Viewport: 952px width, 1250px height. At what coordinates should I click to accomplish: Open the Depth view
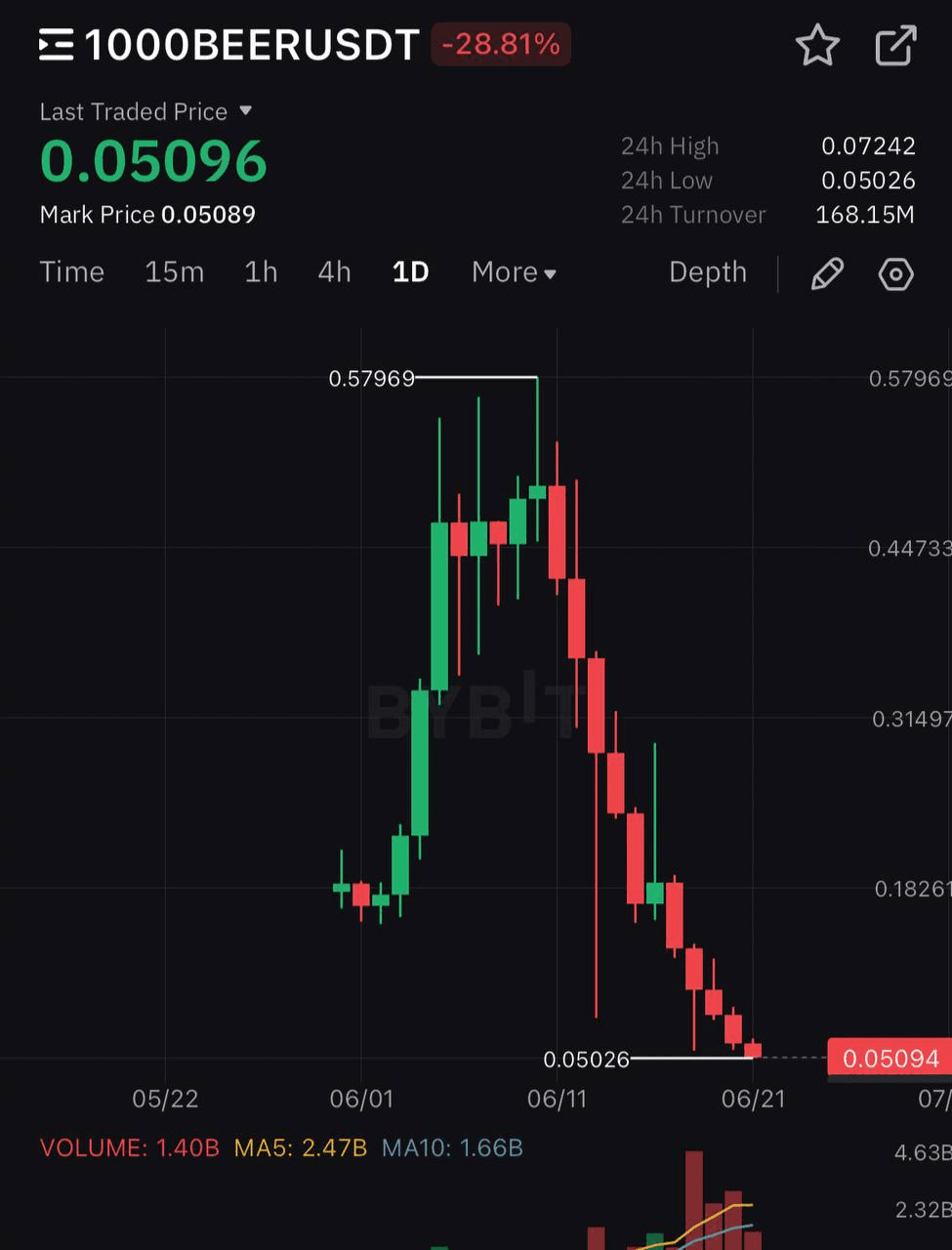(x=707, y=272)
